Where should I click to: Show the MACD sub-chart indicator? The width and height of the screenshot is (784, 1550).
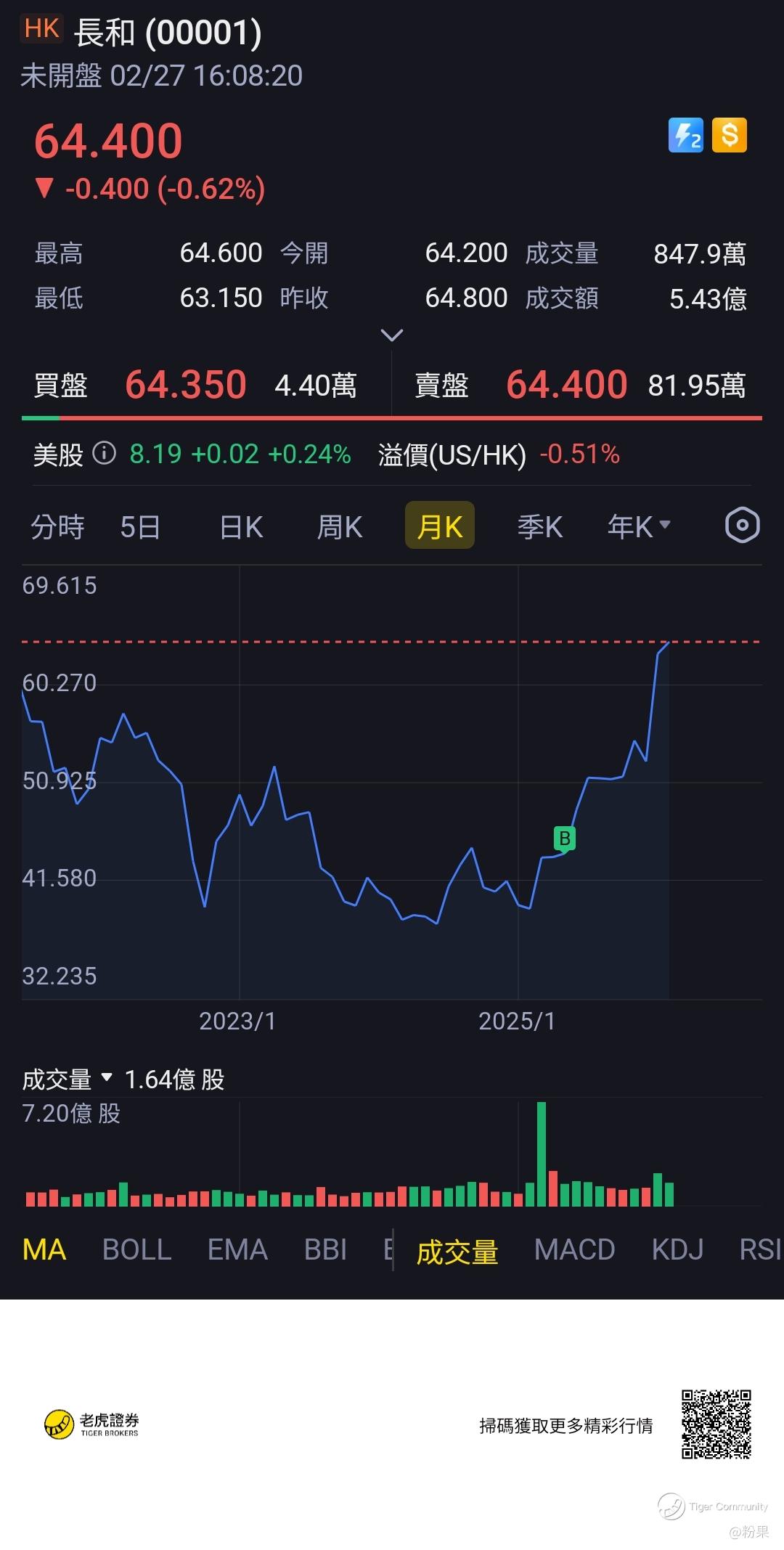click(x=574, y=1249)
